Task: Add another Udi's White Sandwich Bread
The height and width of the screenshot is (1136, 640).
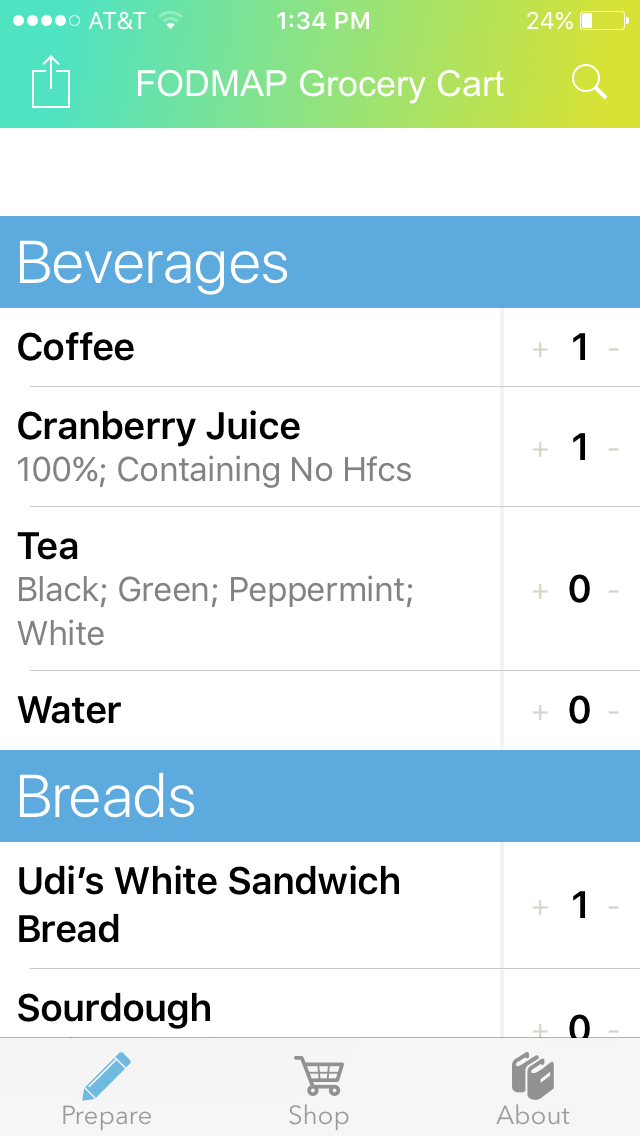Action: pos(541,907)
